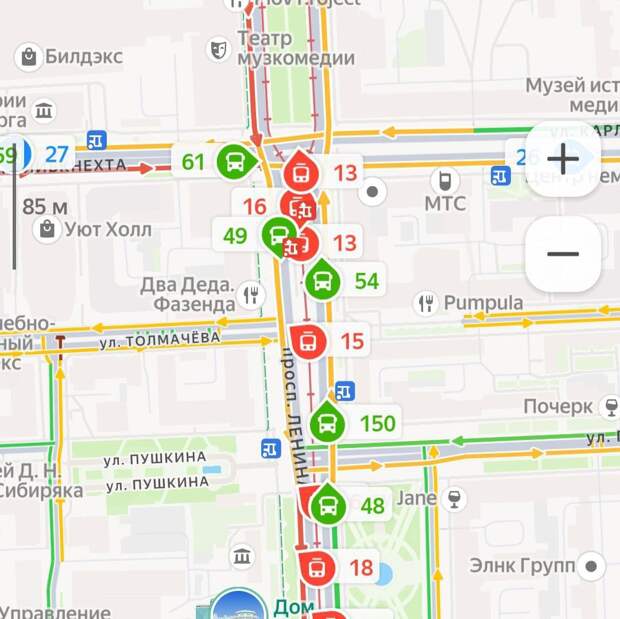The image size is (620, 619).
Task: Open Pumpula restaurant place
Action: (x=427, y=303)
